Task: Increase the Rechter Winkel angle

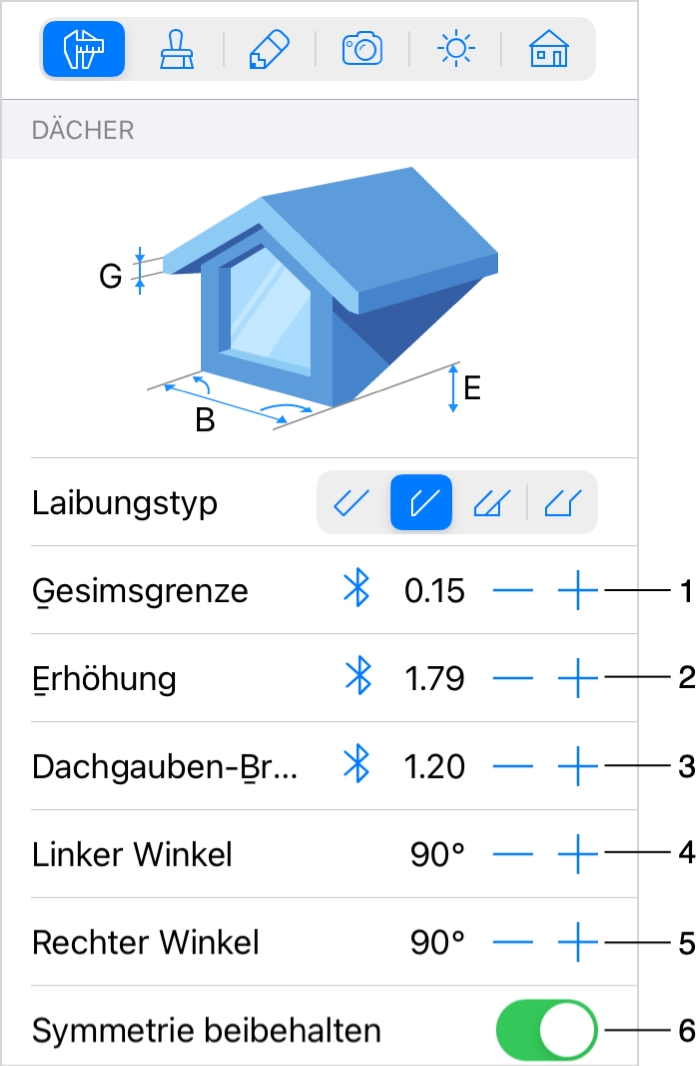Action: pyautogui.click(x=577, y=942)
